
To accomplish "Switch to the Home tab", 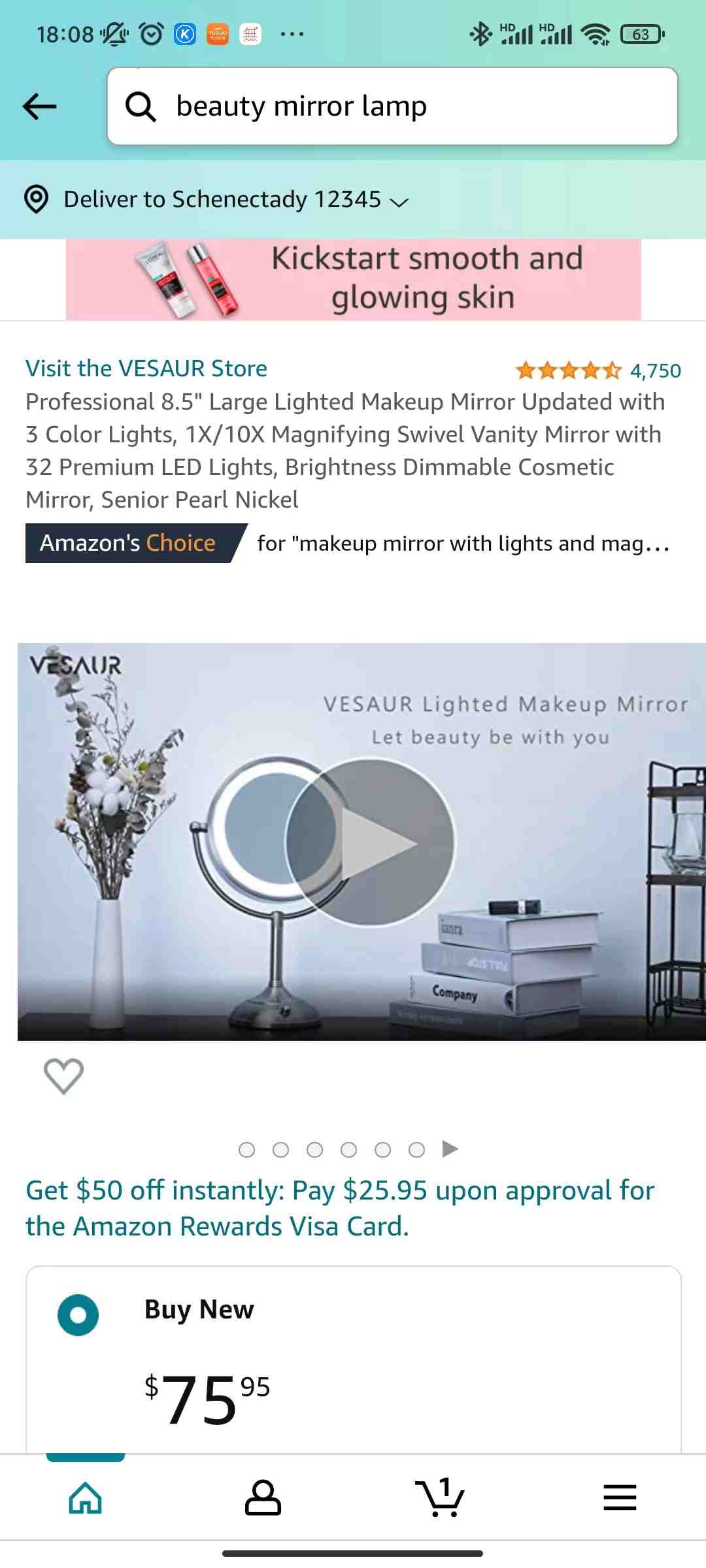I will pyautogui.click(x=86, y=1497).
